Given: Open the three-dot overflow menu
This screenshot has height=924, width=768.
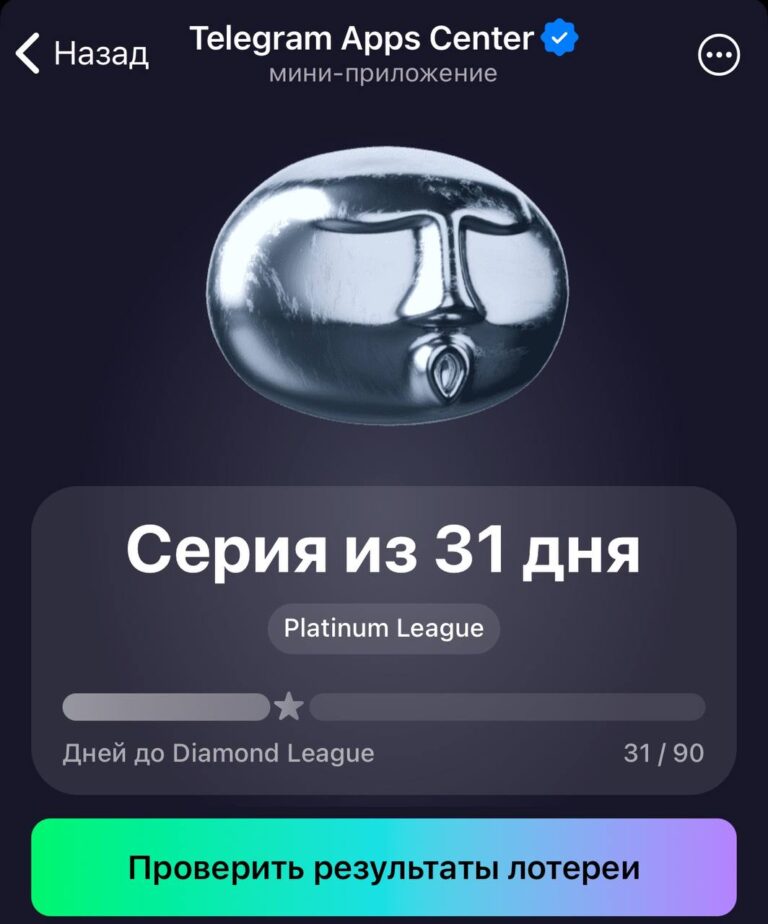Looking at the screenshot, I should point(719,56).
